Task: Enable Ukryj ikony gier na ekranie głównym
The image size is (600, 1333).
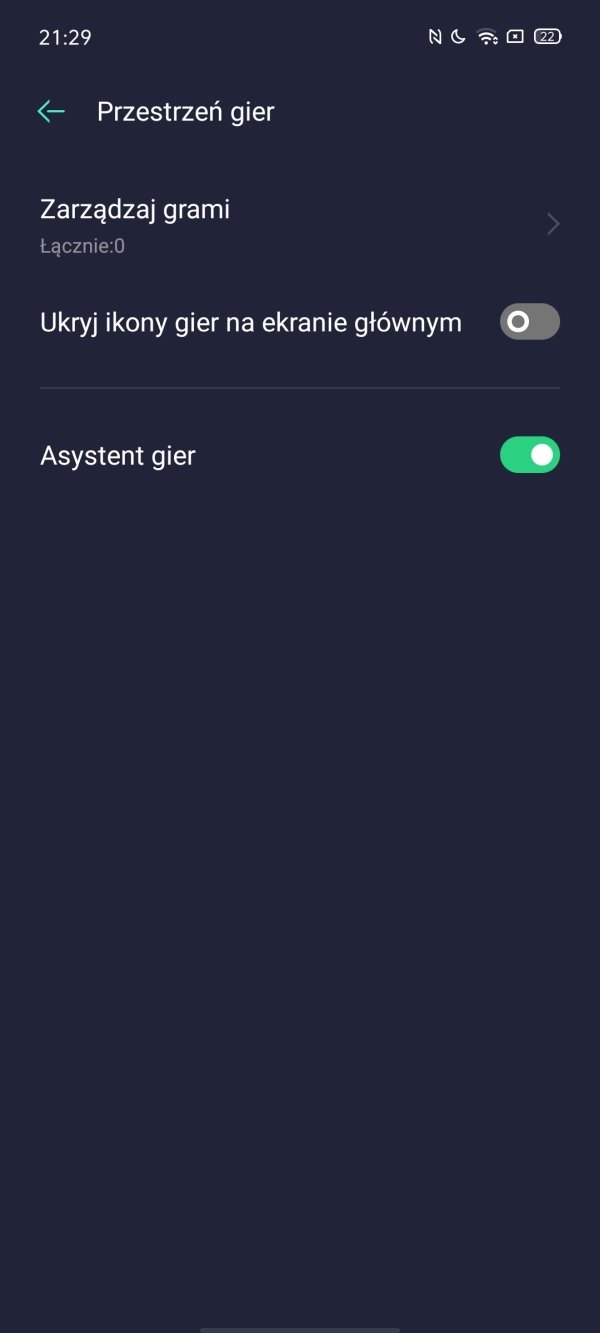Action: [x=529, y=322]
